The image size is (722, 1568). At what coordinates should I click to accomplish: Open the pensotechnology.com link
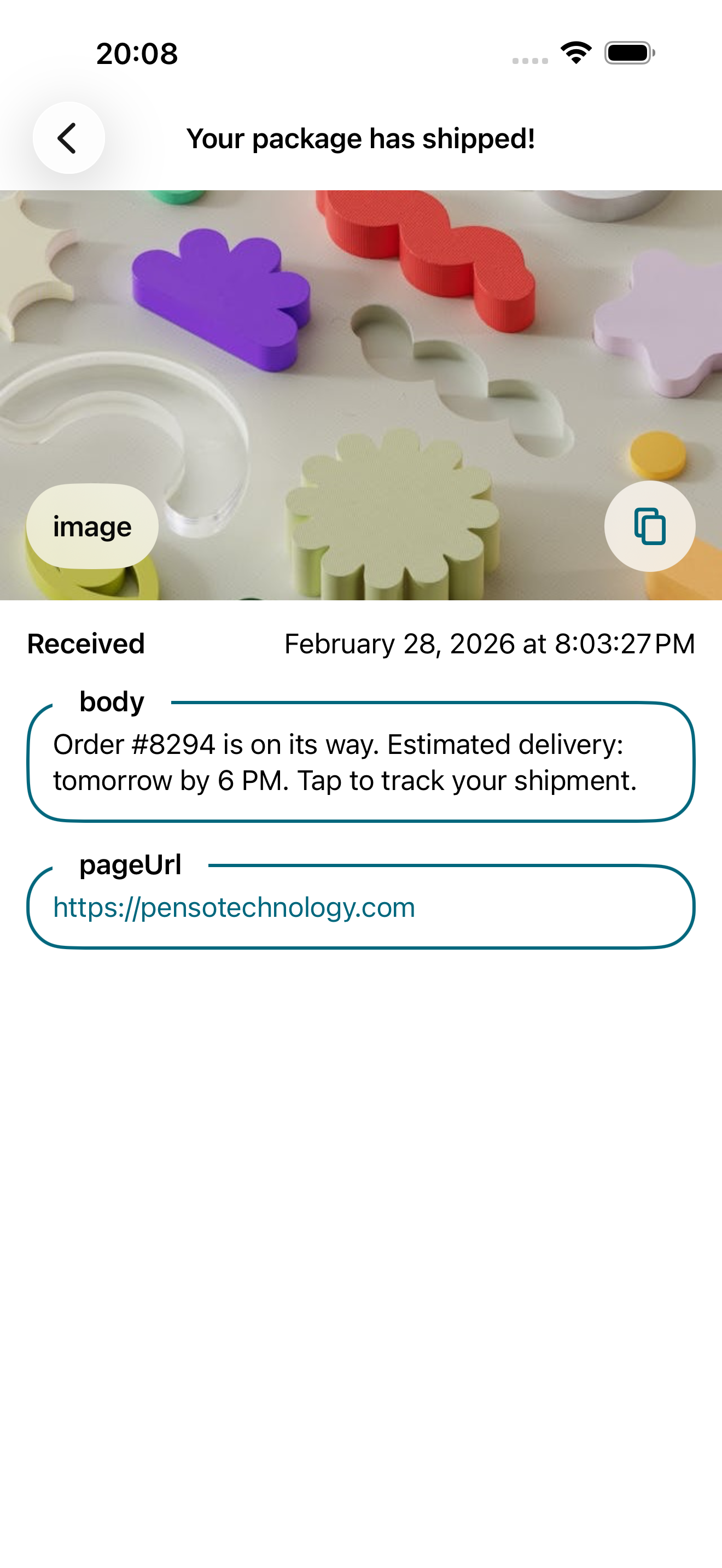pos(232,907)
